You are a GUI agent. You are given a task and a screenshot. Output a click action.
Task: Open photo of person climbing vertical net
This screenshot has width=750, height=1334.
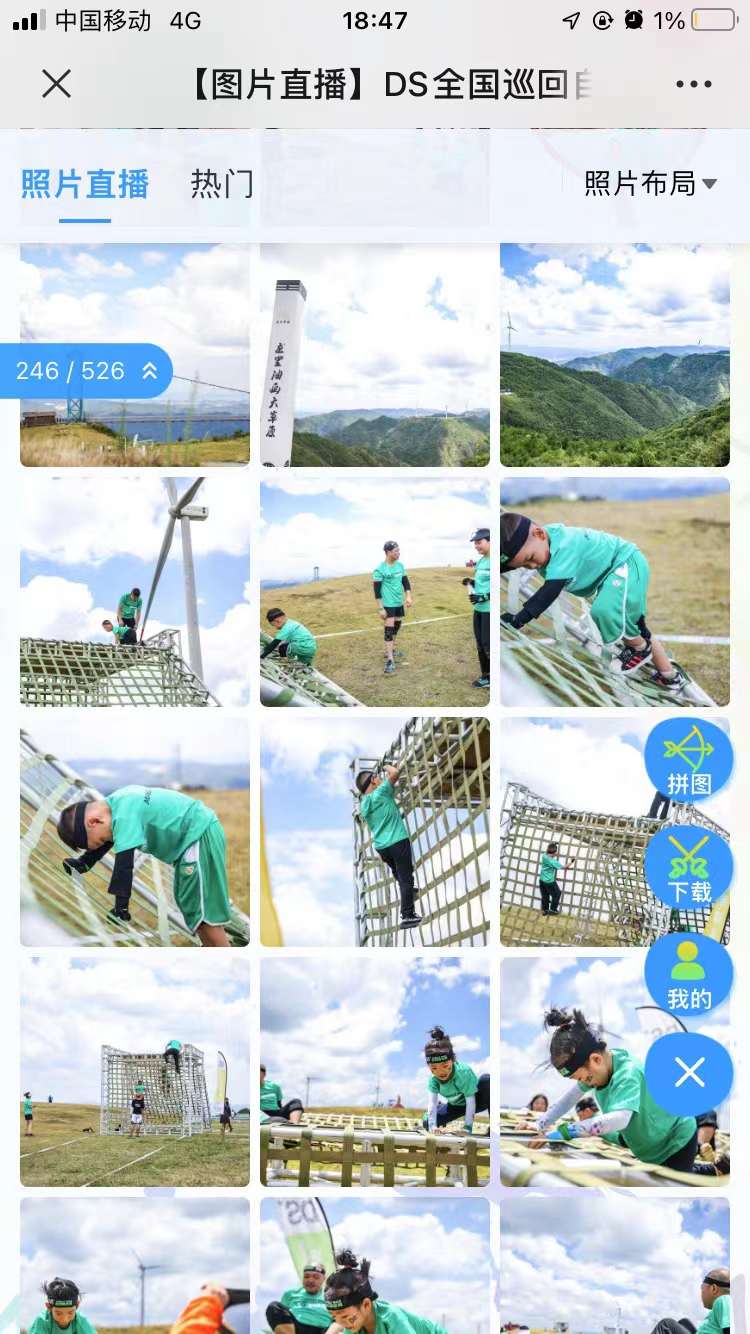(x=375, y=832)
